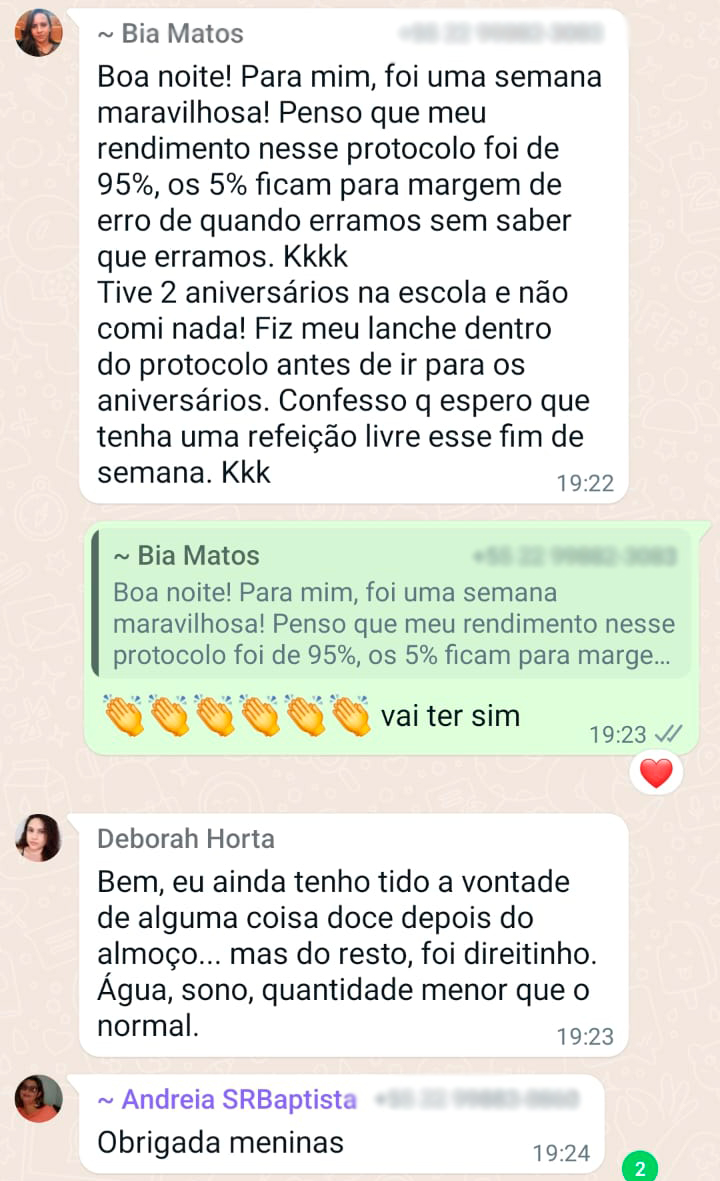This screenshot has width=720, height=1181.
Task: Open Andreia SRBaptista's profile picture
Action: coord(39,1098)
